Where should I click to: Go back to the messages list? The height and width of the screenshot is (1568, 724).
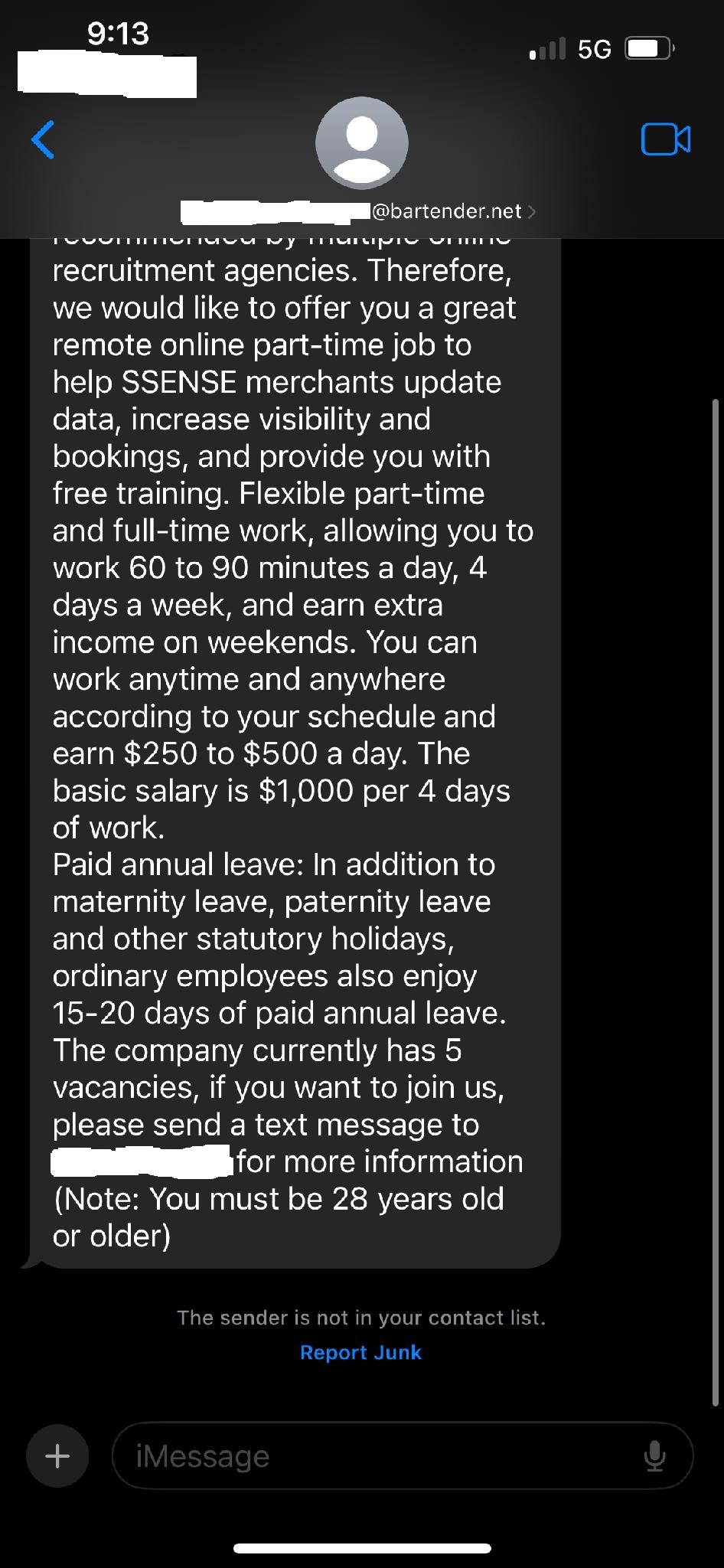pos(43,140)
